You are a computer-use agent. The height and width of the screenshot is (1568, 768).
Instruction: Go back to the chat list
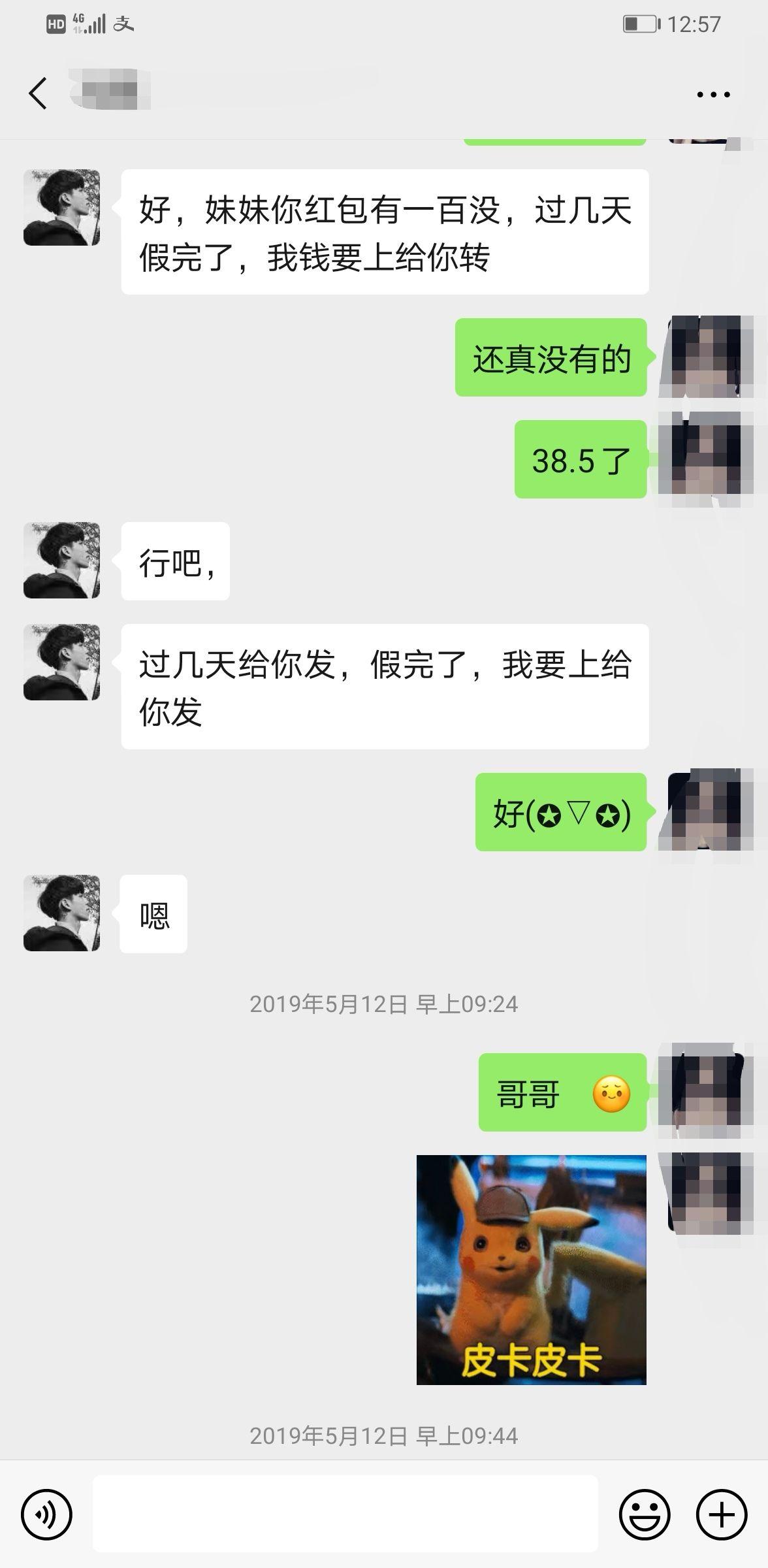pyautogui.click(x=38, y=93)
